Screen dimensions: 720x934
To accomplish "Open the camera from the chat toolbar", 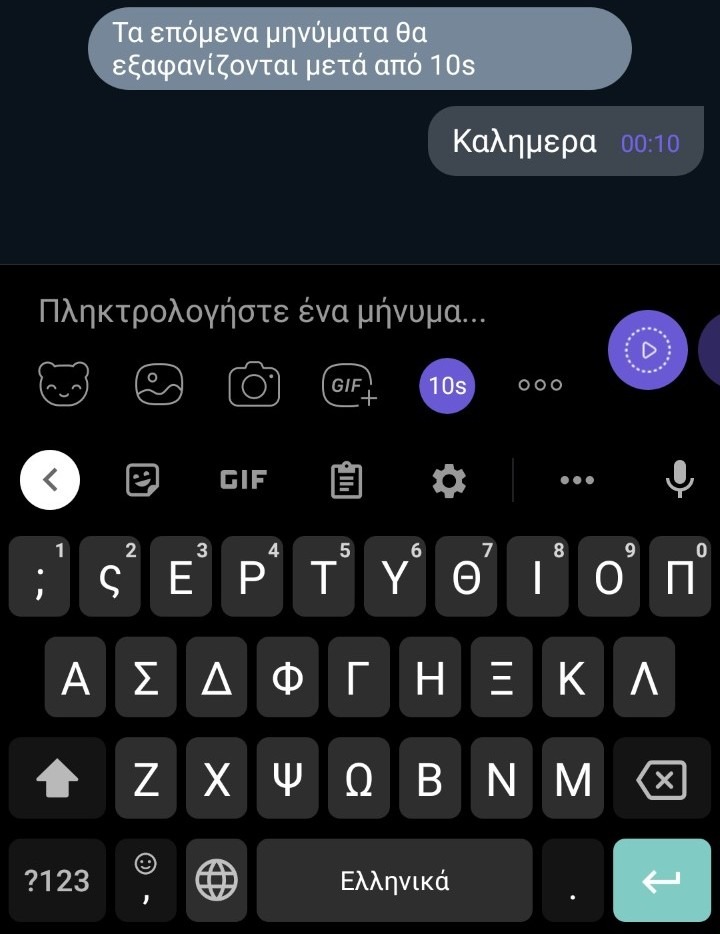I will point(254,384).
